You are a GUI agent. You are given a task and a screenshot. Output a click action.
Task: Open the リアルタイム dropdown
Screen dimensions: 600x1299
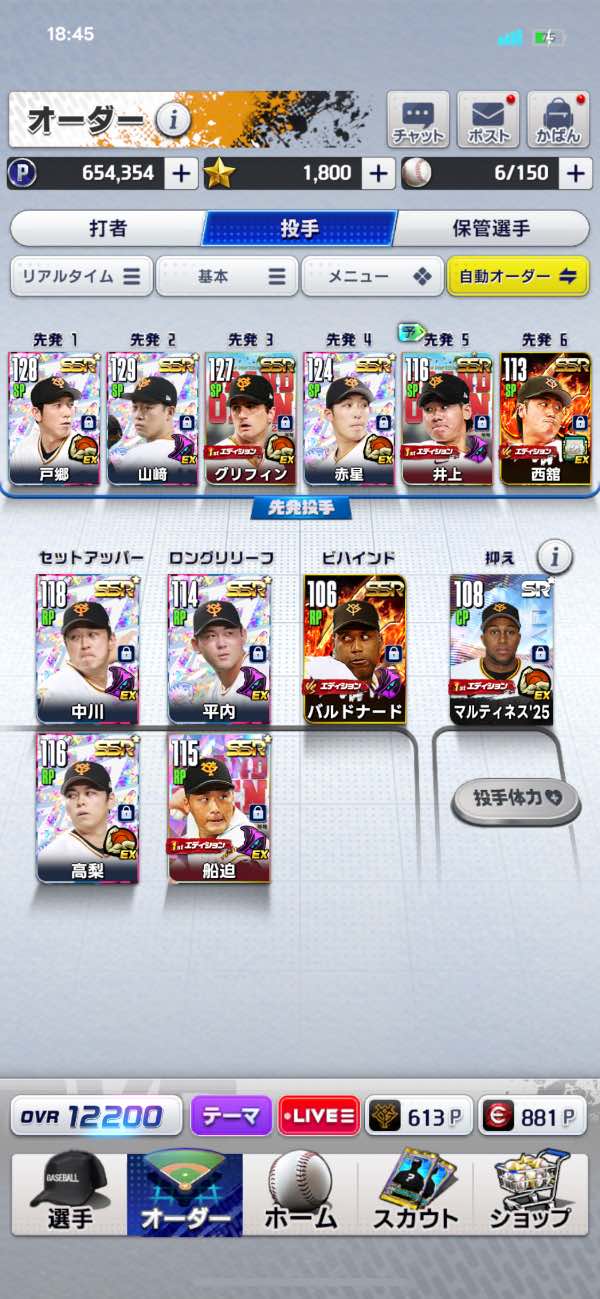[x=82, y=276]
